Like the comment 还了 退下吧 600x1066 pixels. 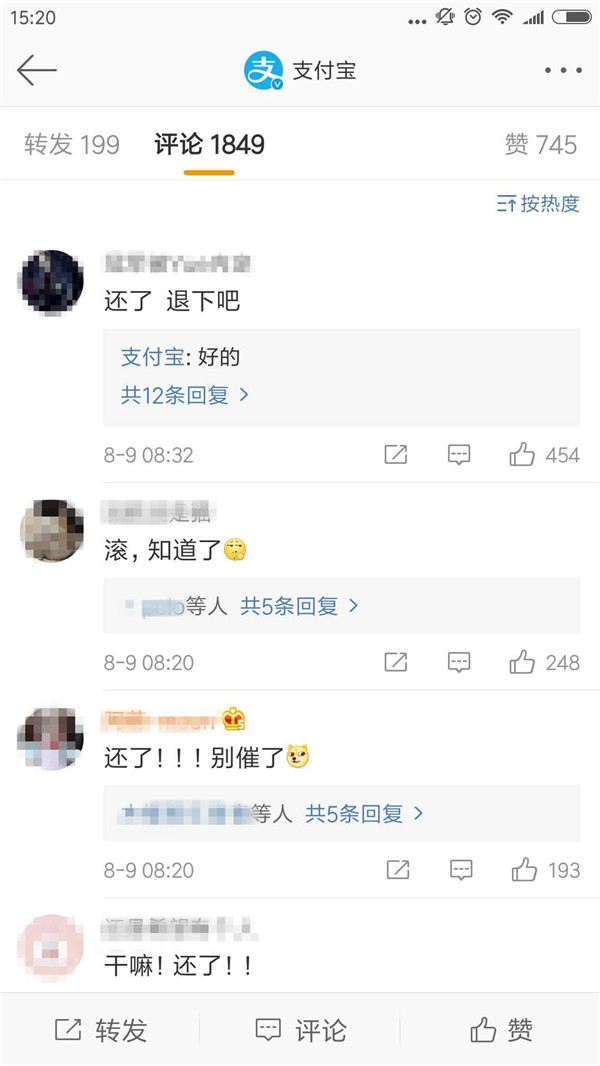pyautogui.click(x=523, y=455)
